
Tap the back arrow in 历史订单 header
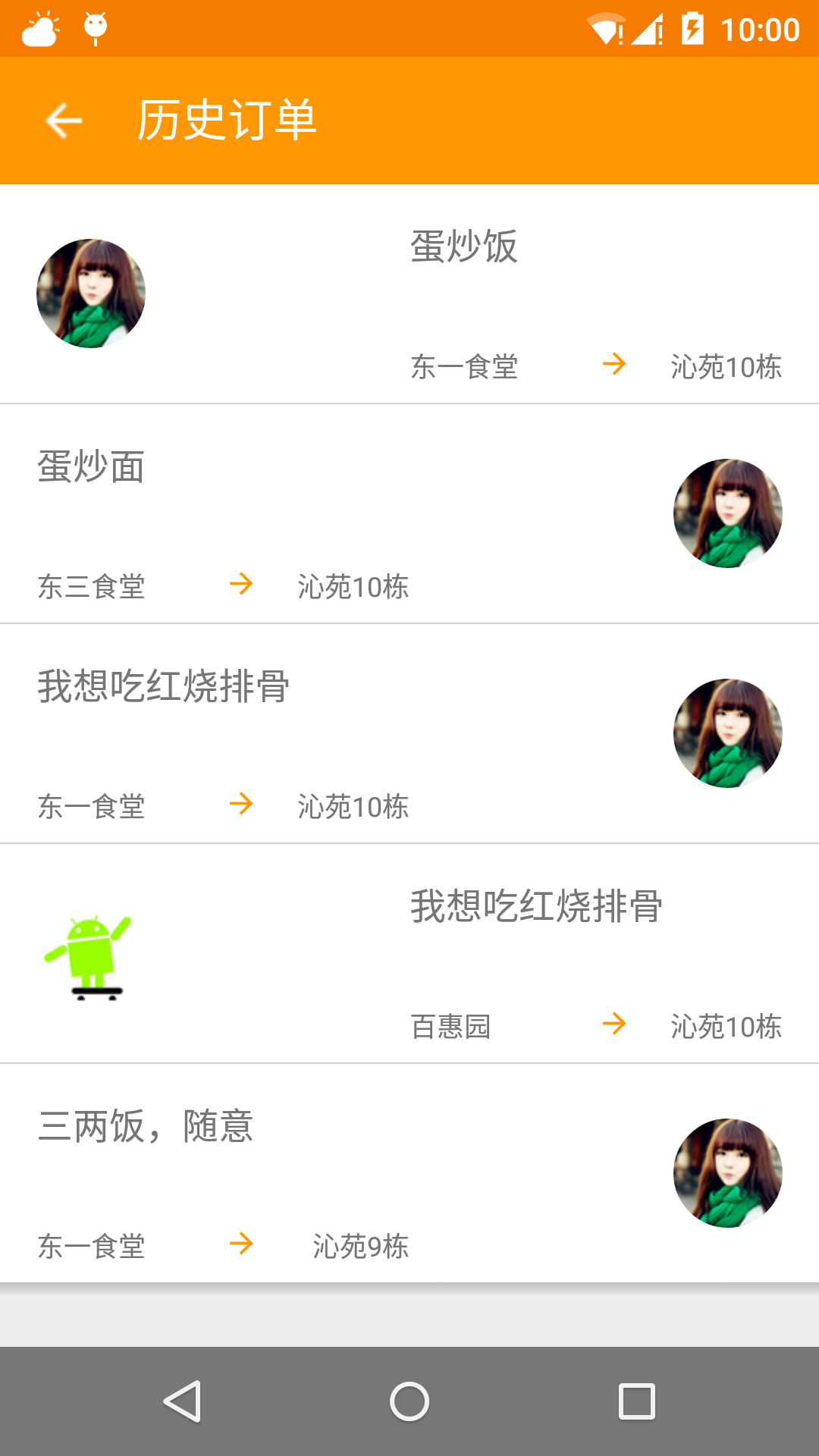coord(64,121)
